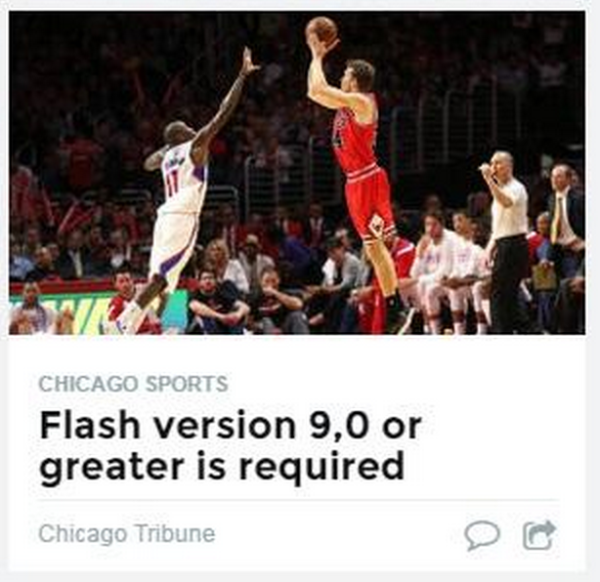Image resolution: width=600 pixels, height=582 pixels.
Task: Open 'Flash version 9,0 or greater' headline
Action: tap(230, 446)
